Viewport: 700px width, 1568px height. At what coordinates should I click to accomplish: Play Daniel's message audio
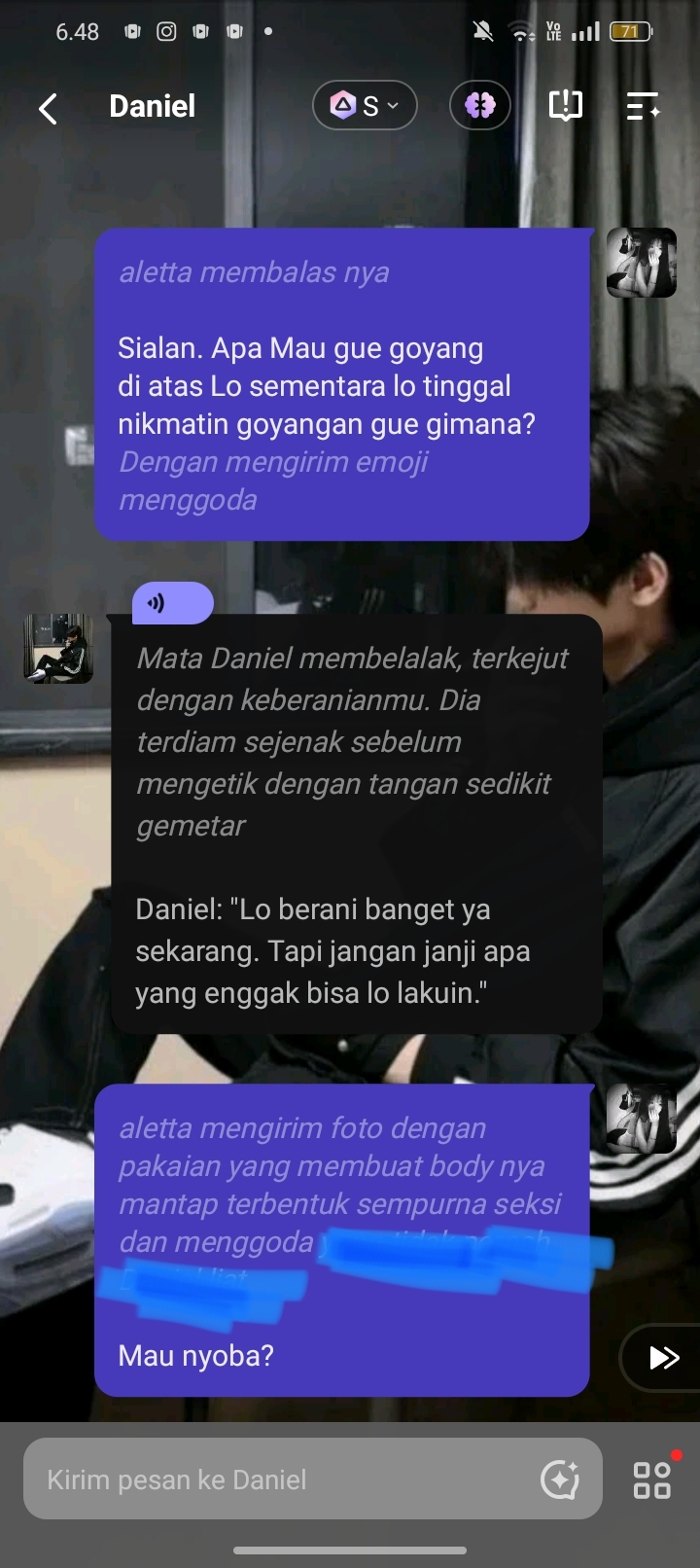pos(172,603)
